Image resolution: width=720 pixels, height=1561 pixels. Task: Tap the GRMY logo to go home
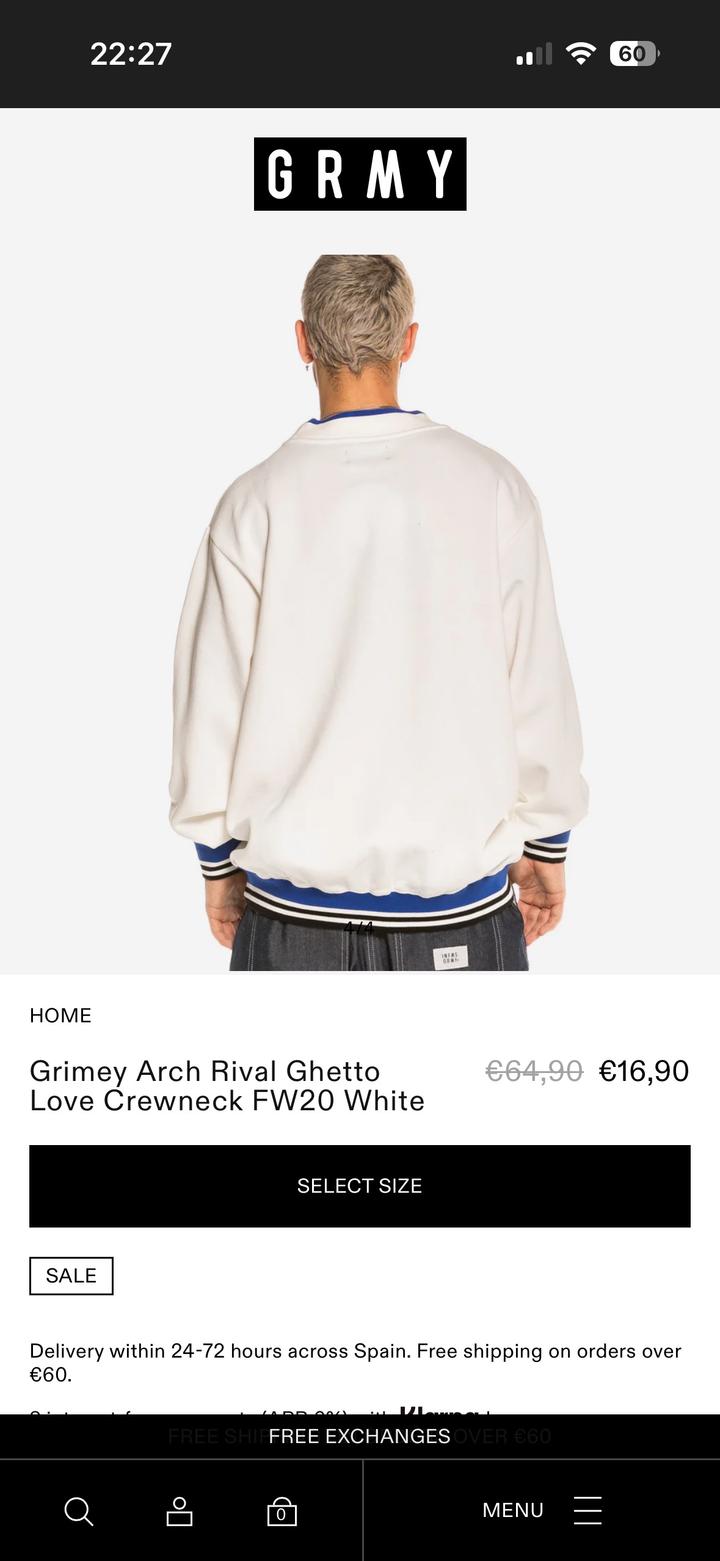(360, 174)
